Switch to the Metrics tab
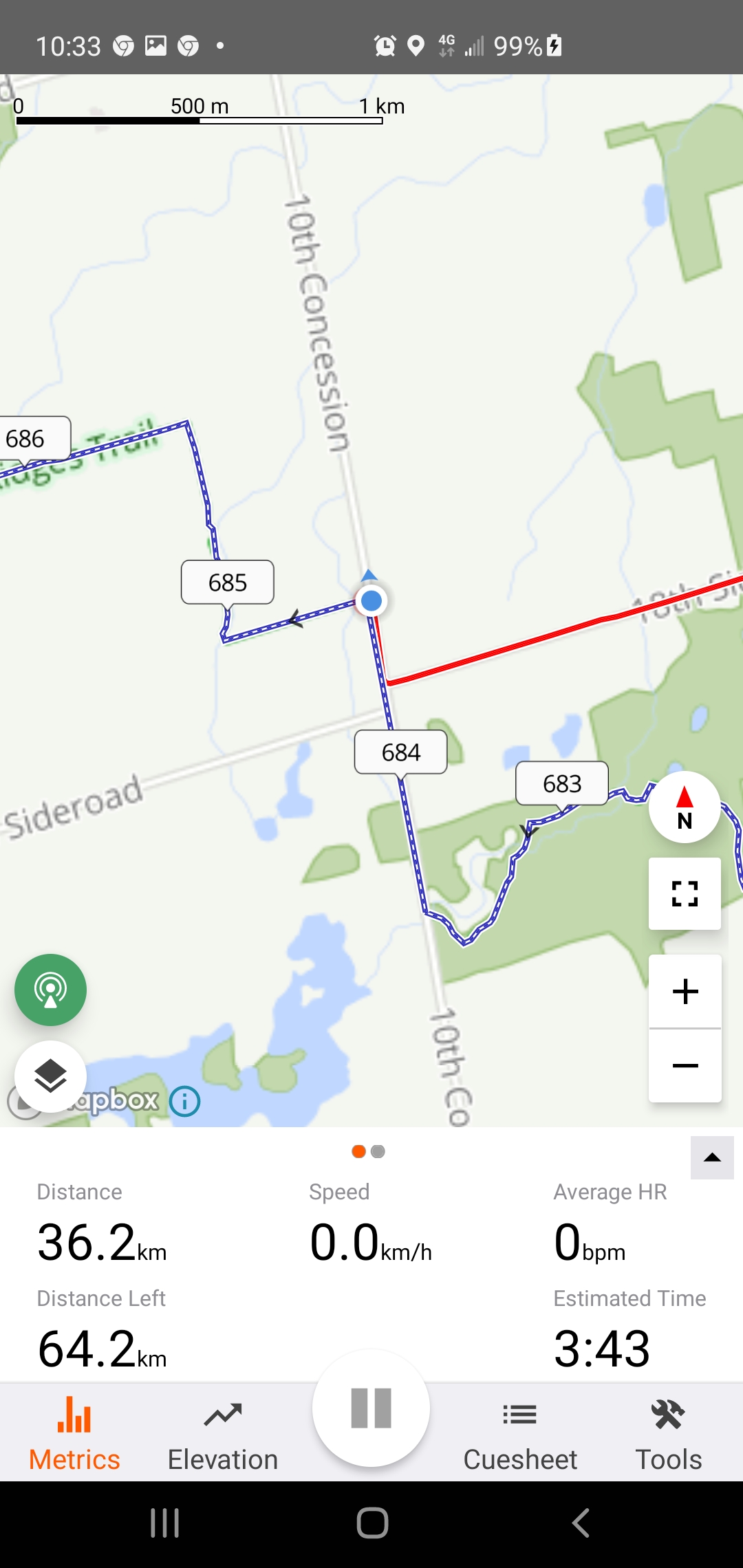This screenshot has width=743, height=1568. 74,1433
